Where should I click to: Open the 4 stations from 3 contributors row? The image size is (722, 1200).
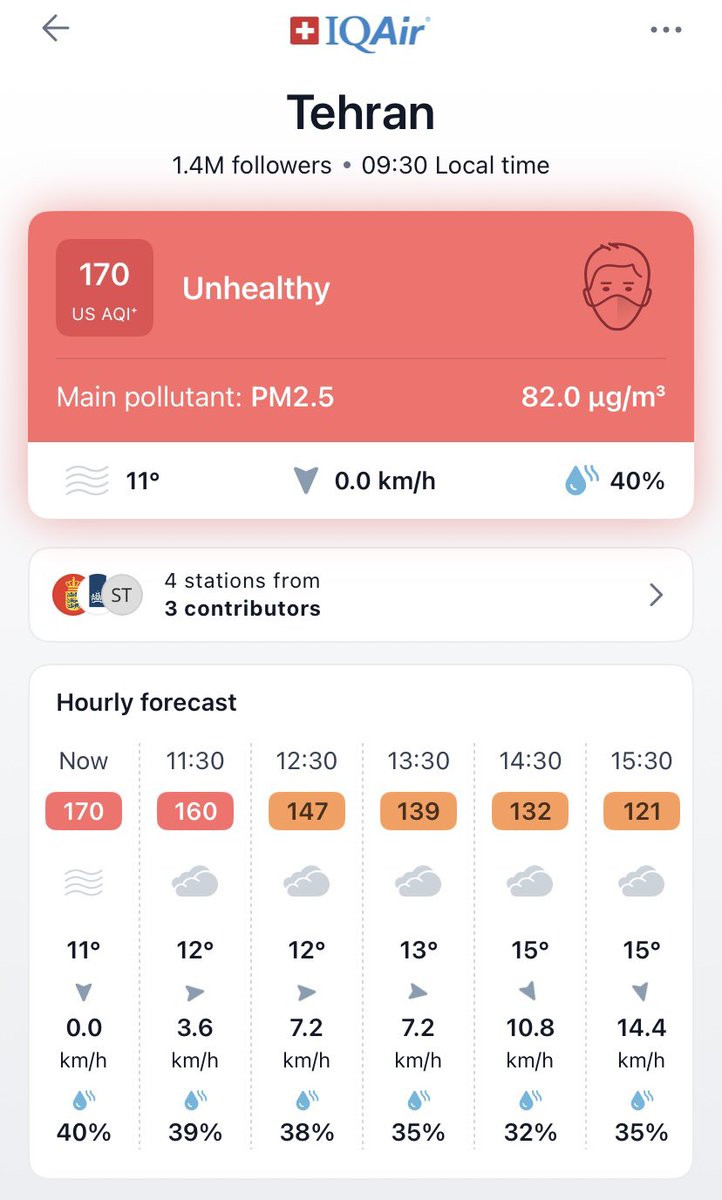click(361, 595)
